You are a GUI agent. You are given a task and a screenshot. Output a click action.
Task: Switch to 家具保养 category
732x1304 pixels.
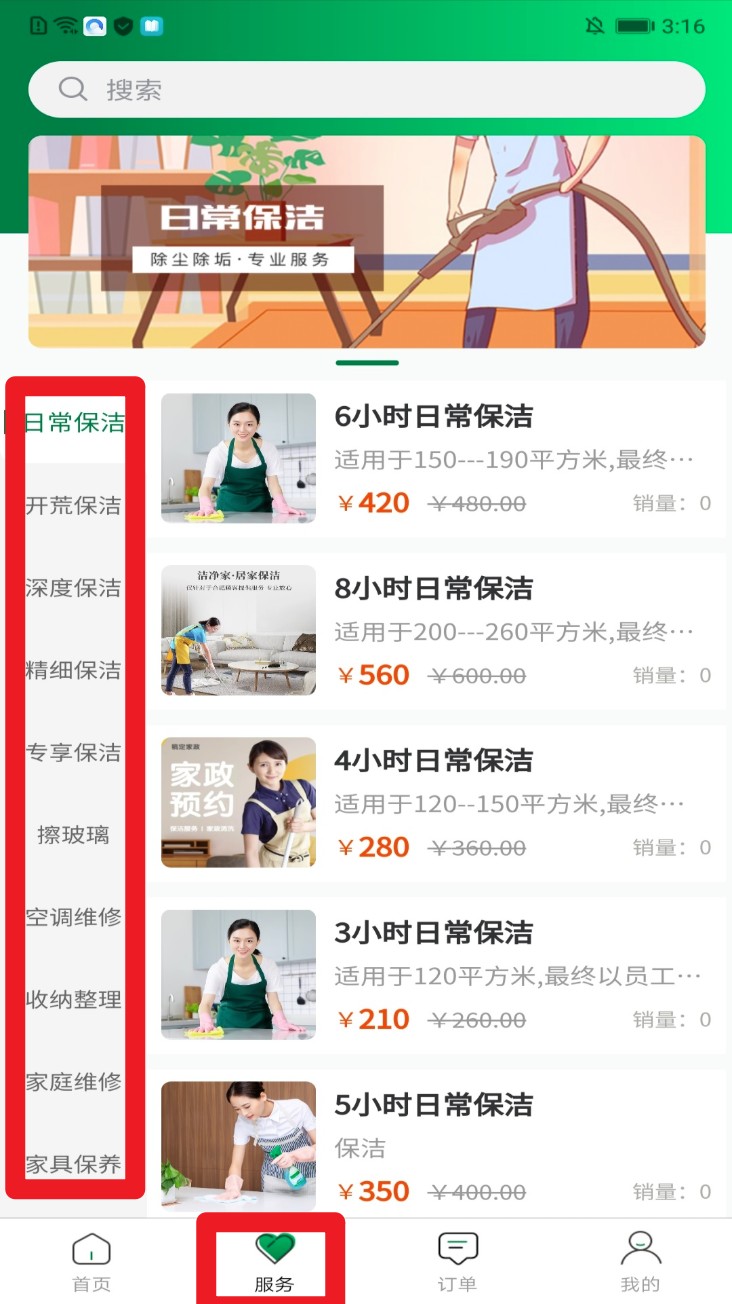pyautogui.click(x=74, y=1163)
